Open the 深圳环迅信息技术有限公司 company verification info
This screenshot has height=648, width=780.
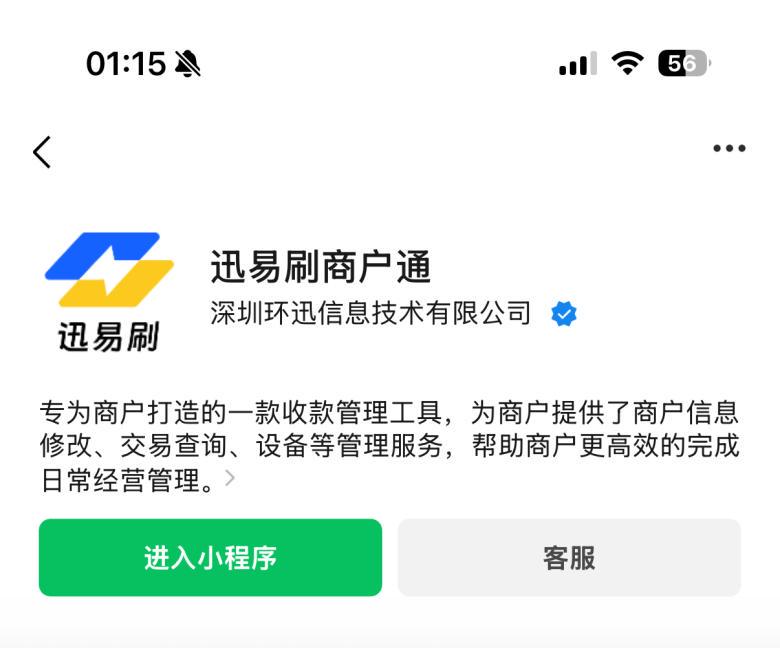371,314
